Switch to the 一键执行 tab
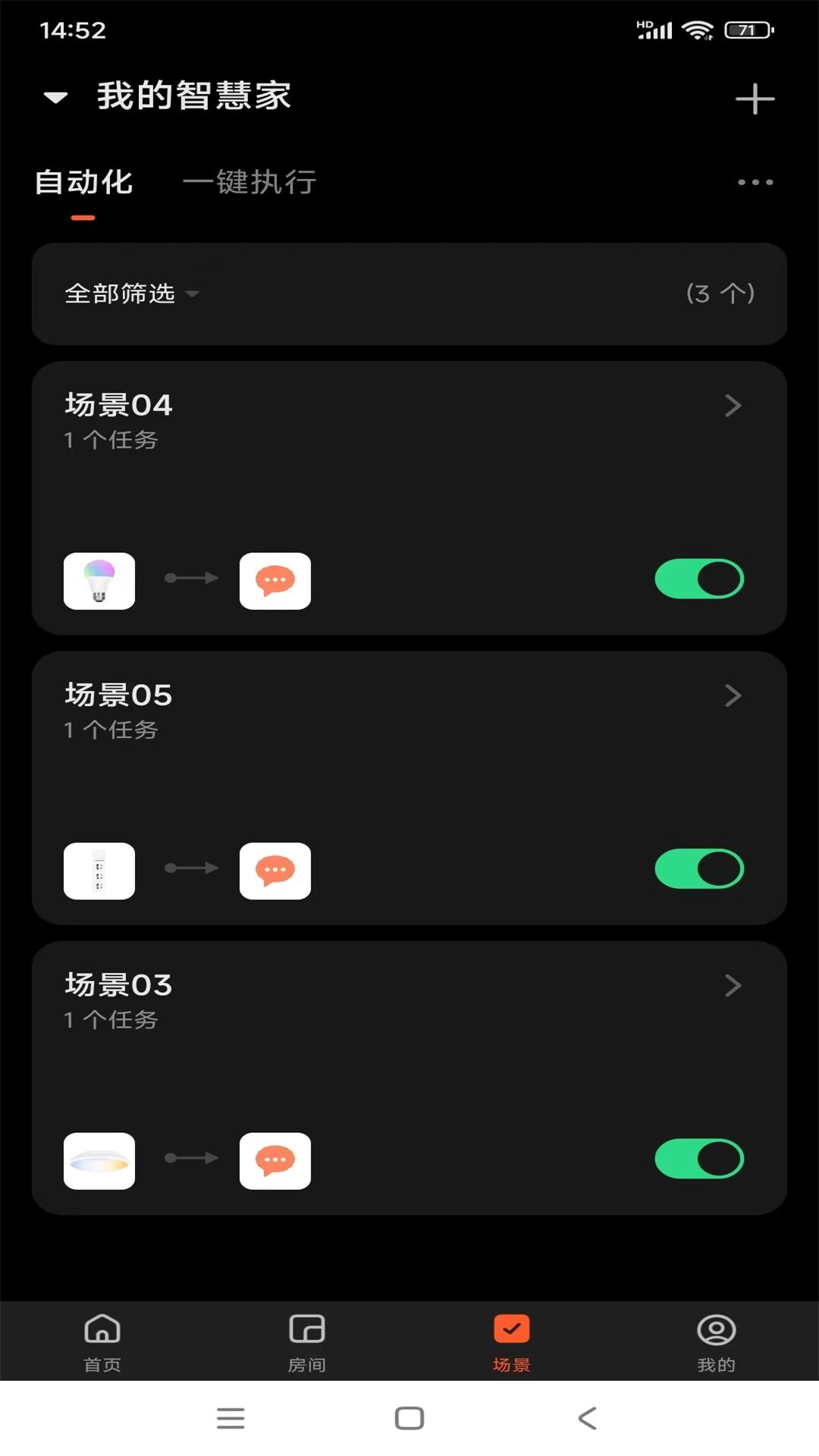 (x=250, y=182)
